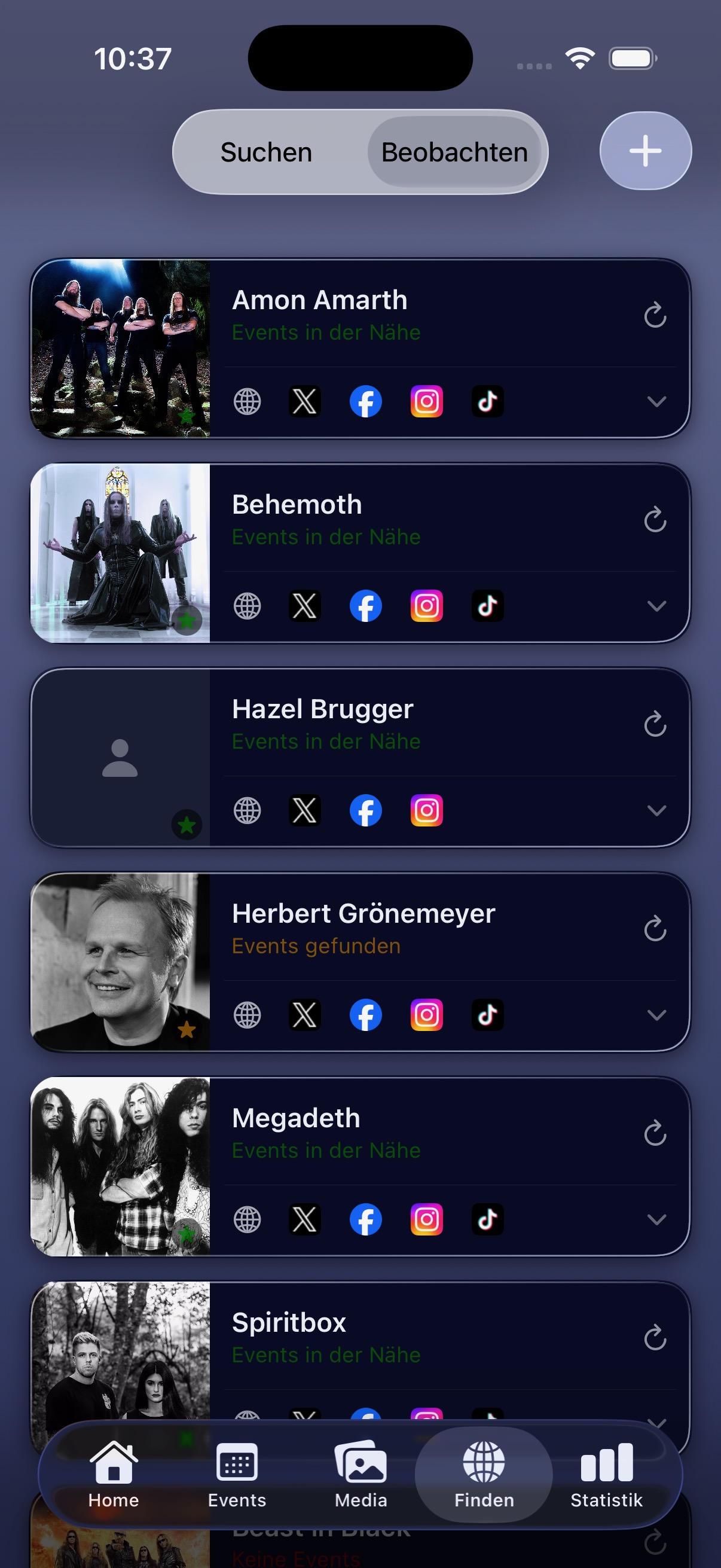This screenshot has height=1568, width=721.
Task: Open Amon Amarth's Facebook page
Action: [x=366, y=402]
